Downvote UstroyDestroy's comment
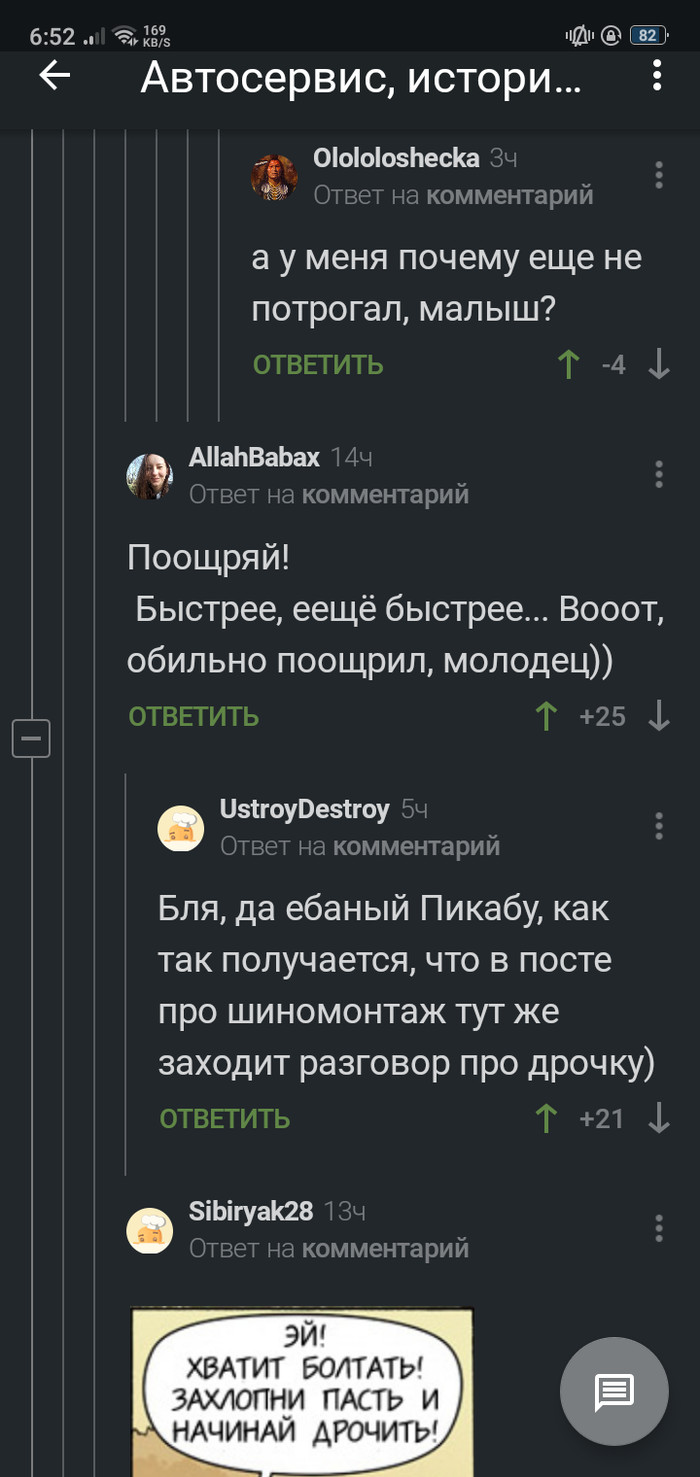This screenshot has width=700, height=1477. coord(659,1118)
